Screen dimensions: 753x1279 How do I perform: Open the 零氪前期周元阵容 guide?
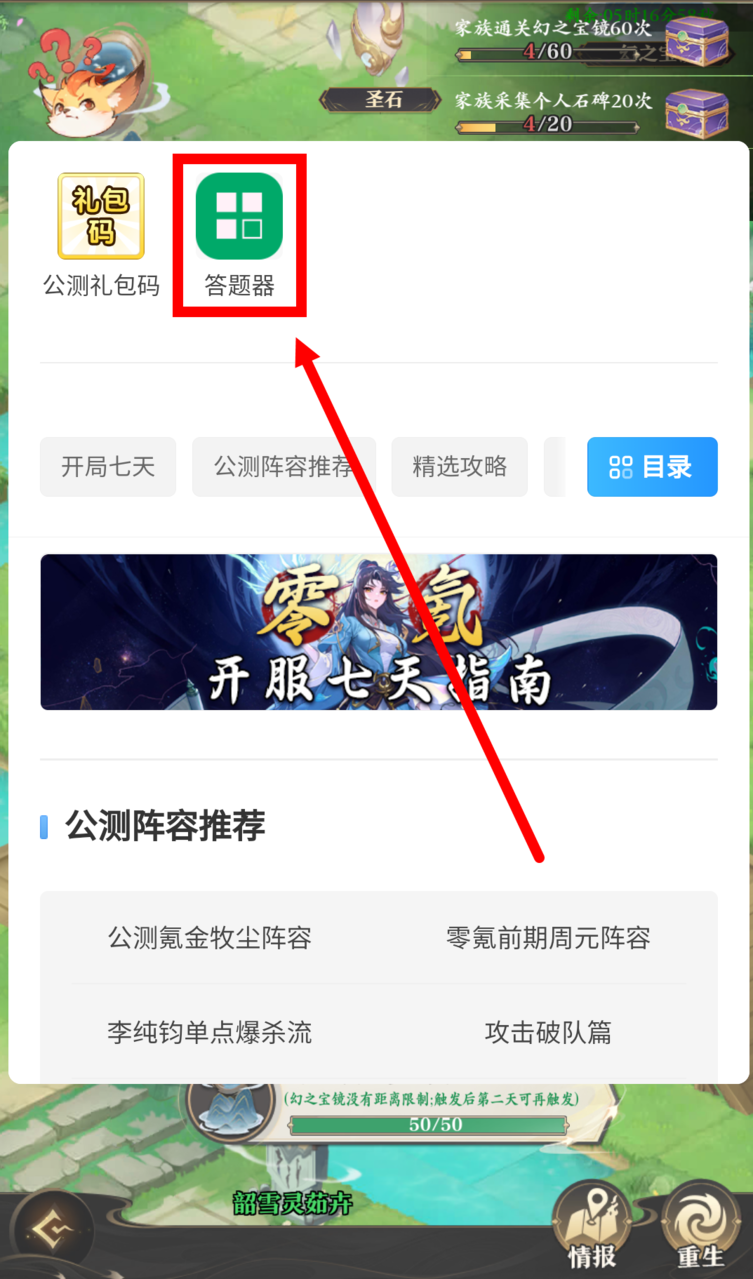click(x=548, y=938)
